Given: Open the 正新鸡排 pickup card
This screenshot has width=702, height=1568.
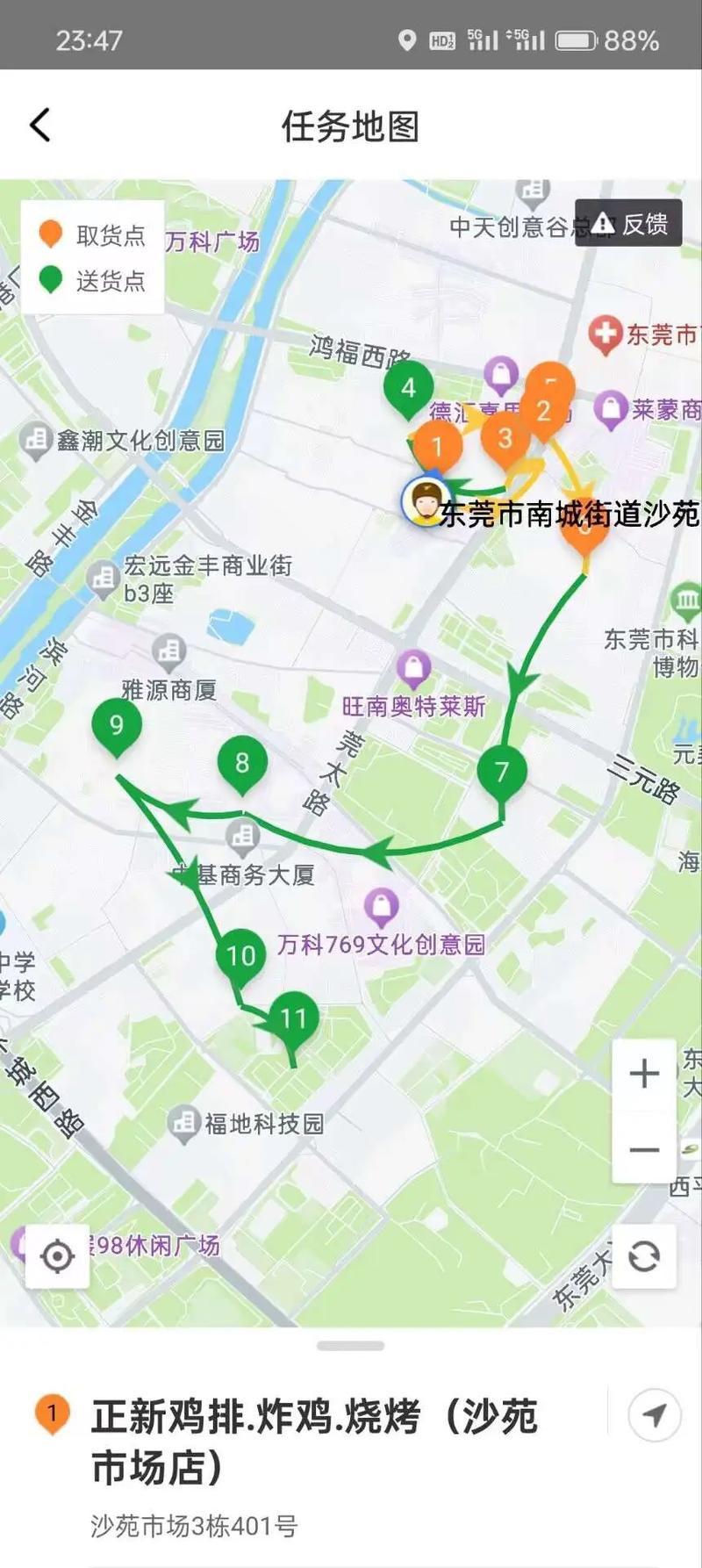Looking at the screenshot, I should 314,1442.
